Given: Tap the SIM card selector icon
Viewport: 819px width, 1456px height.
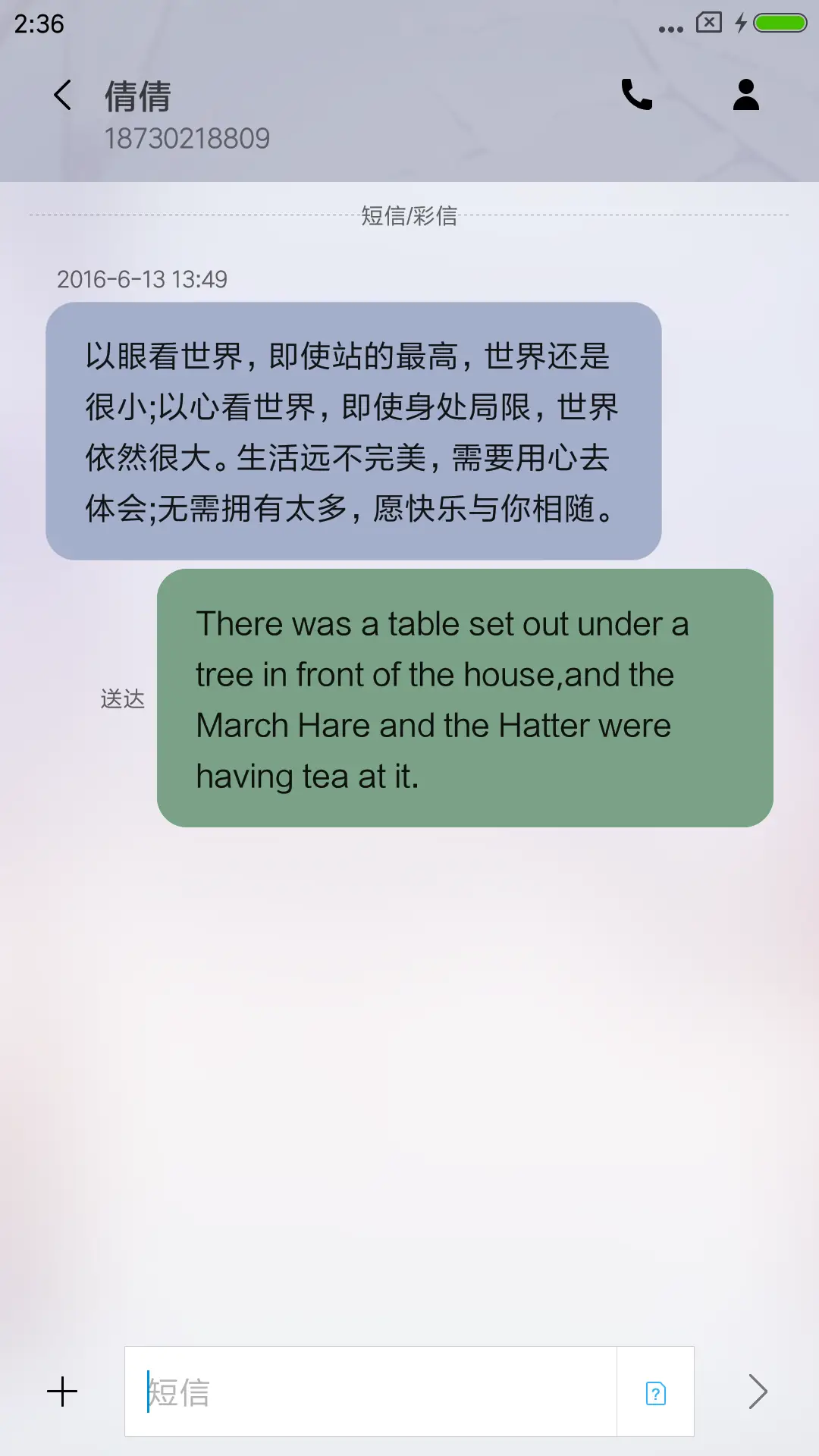Looking at the screenshot, I should click(655, 1393).
